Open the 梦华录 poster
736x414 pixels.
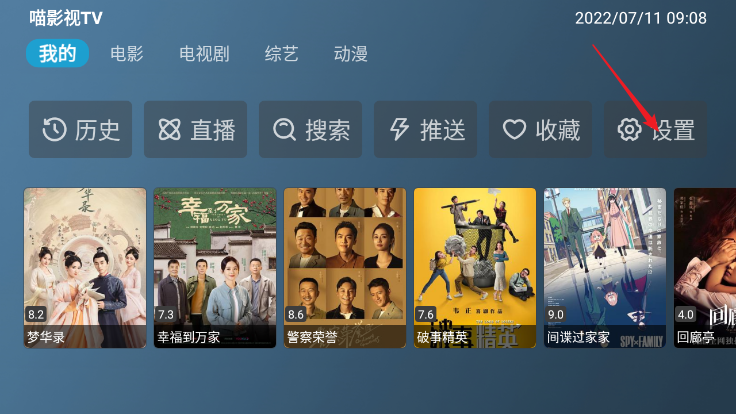click(85, 267)
